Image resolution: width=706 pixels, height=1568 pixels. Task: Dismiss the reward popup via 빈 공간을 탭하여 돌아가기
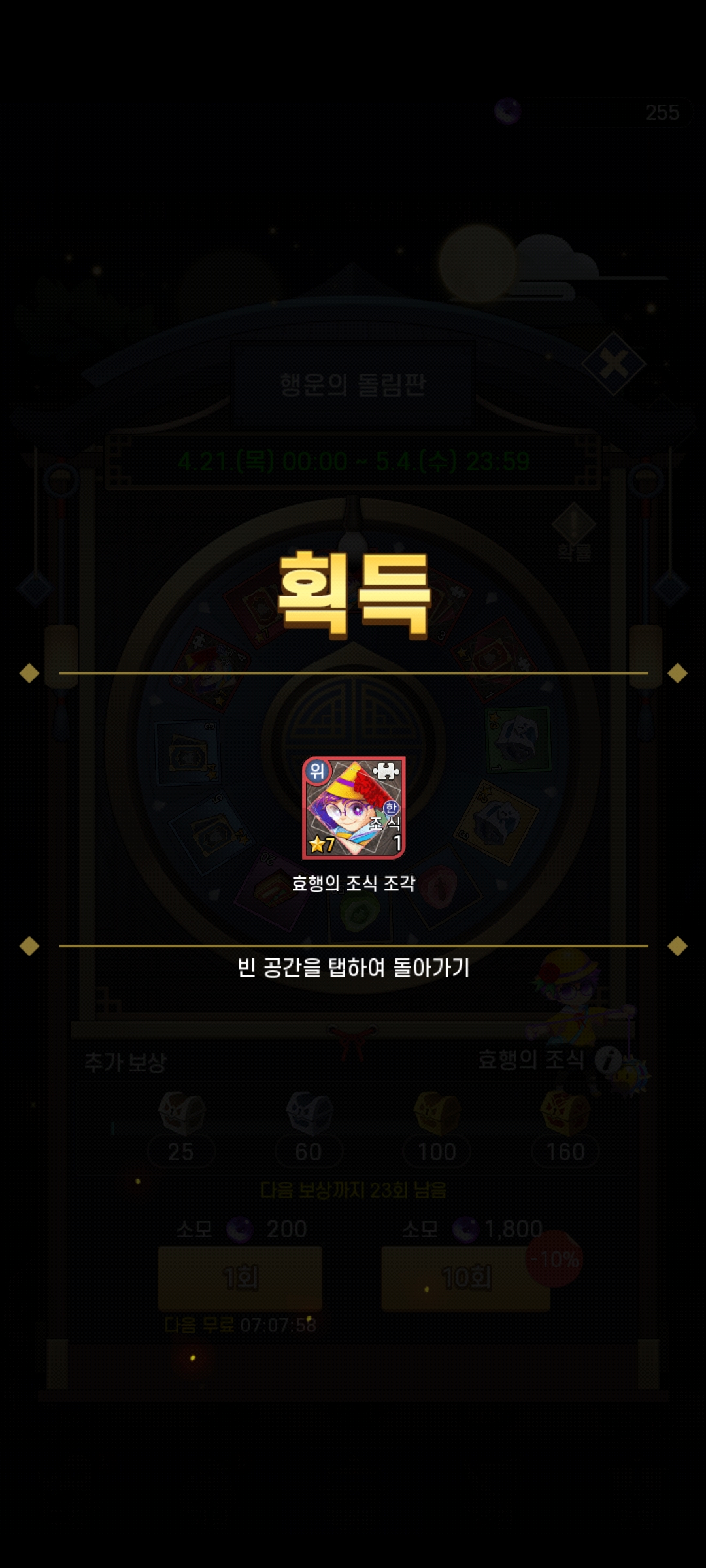[x=354, y=968]
